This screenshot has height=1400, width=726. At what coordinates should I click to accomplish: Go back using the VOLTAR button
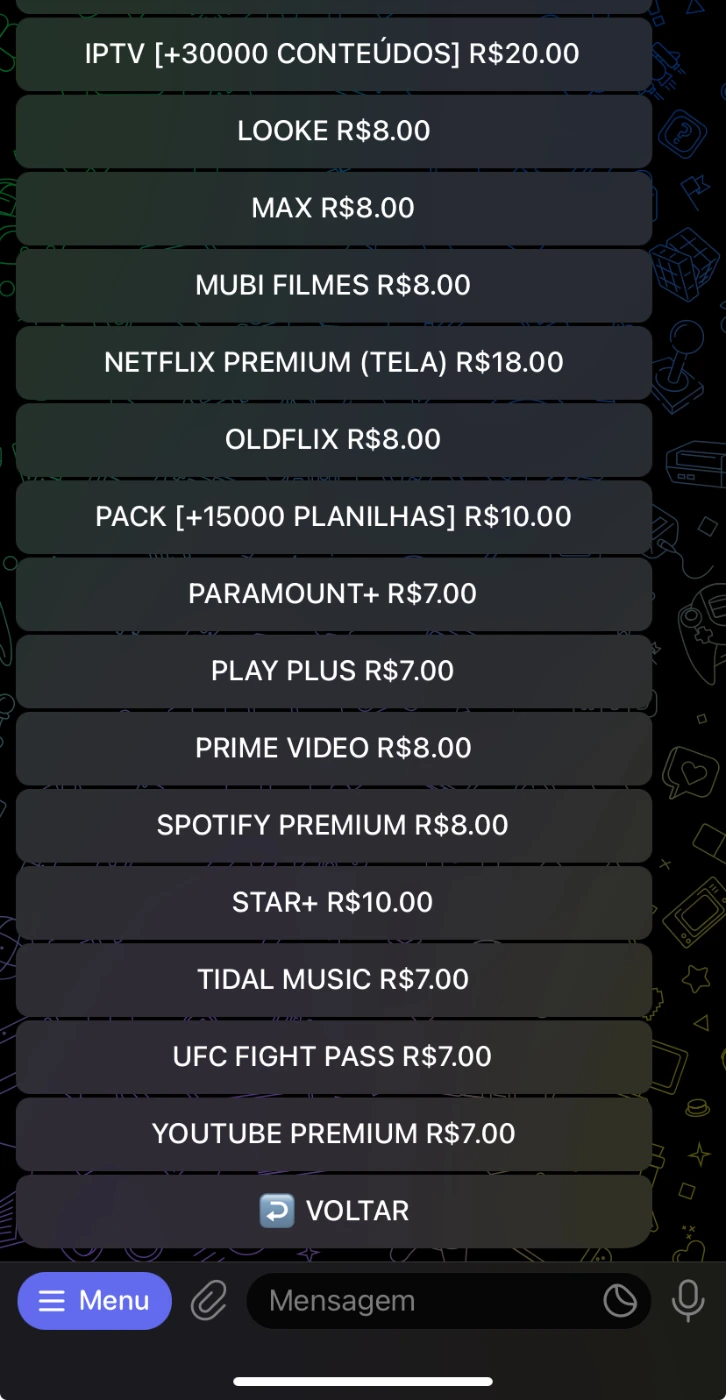tap(333, 1210)
